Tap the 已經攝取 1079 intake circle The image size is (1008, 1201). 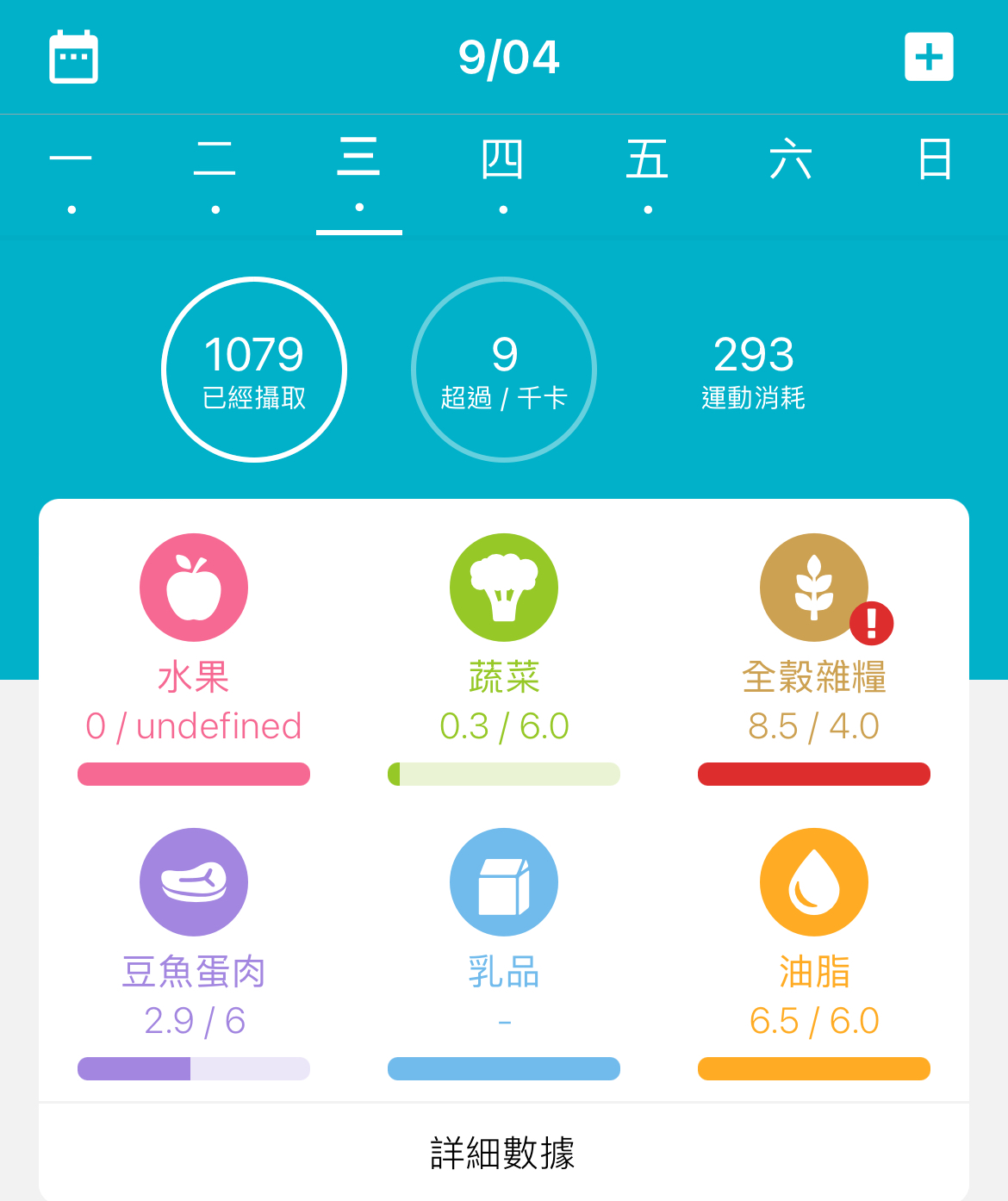(254, 370)
